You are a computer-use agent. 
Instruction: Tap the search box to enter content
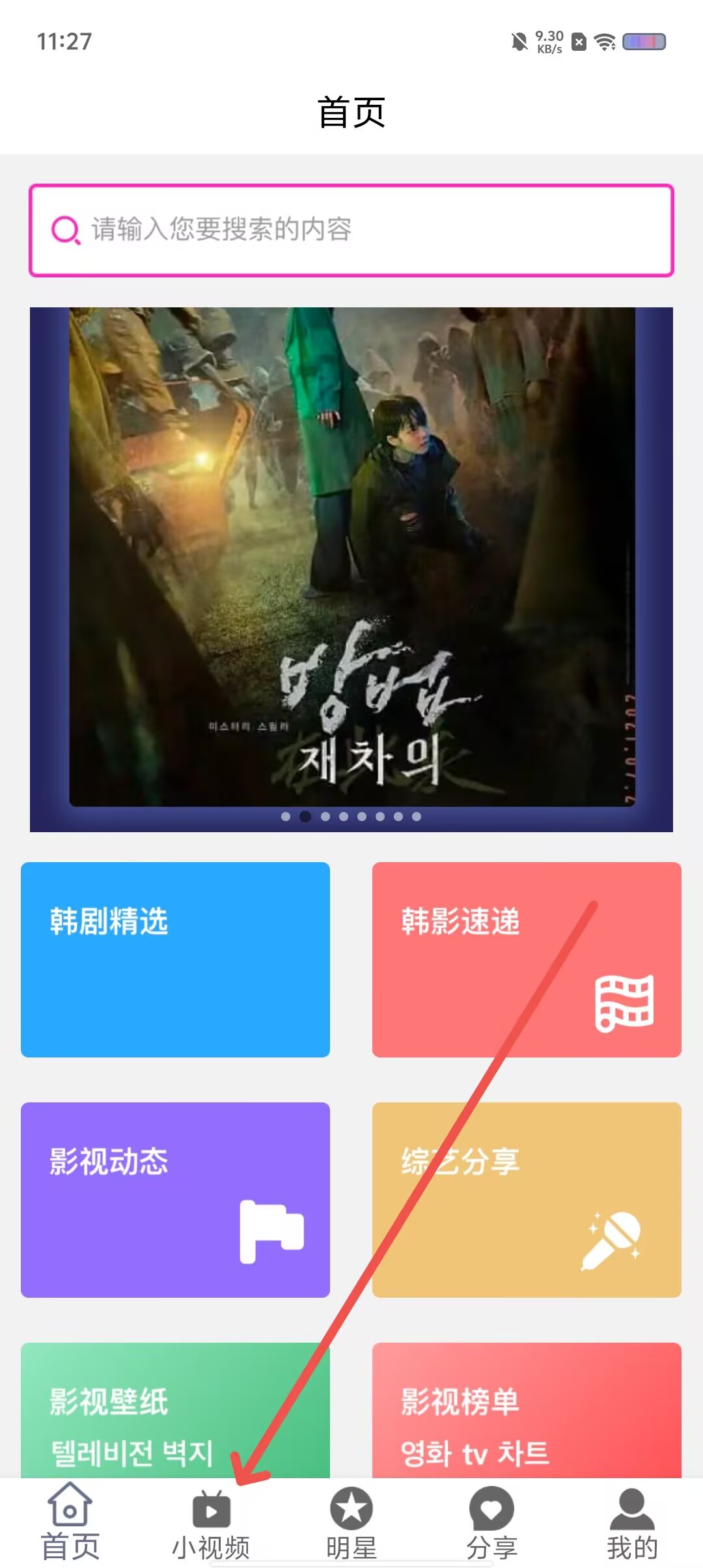tap(351, 230)
